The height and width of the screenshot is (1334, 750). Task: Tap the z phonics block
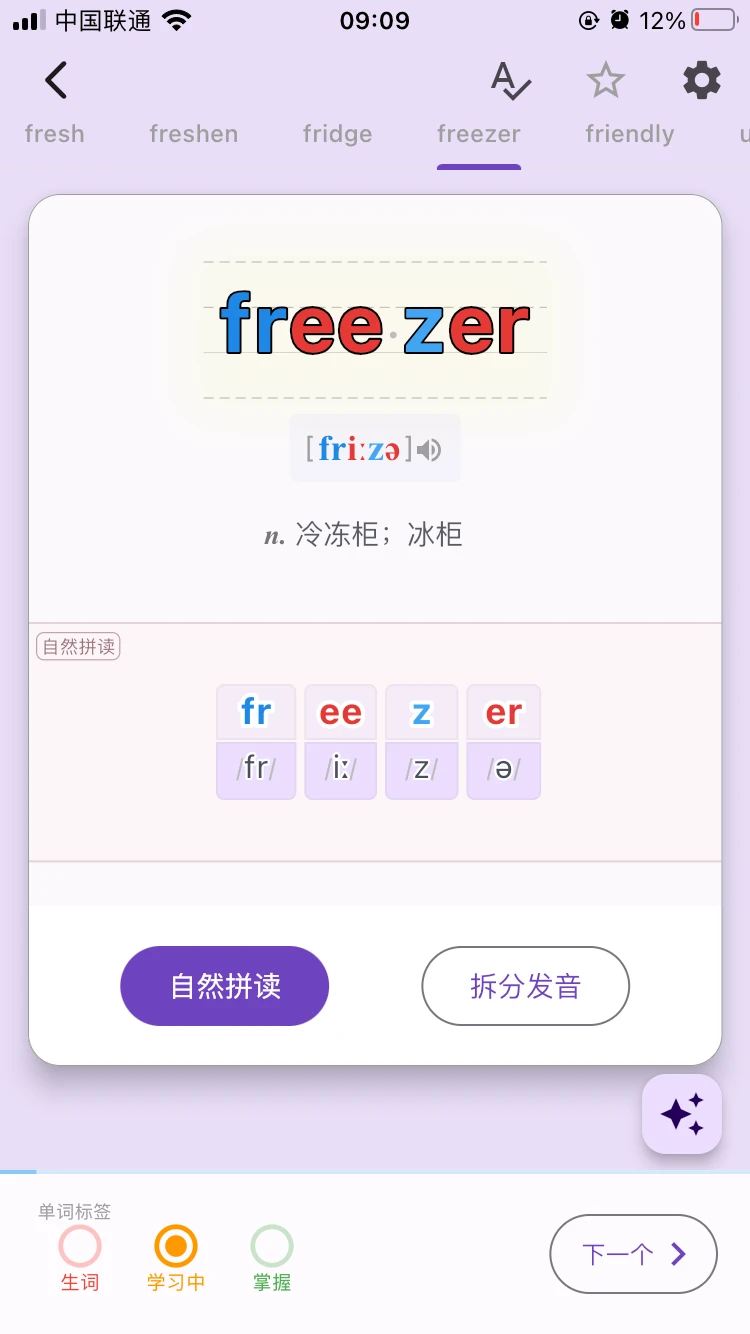pos(422,742)
